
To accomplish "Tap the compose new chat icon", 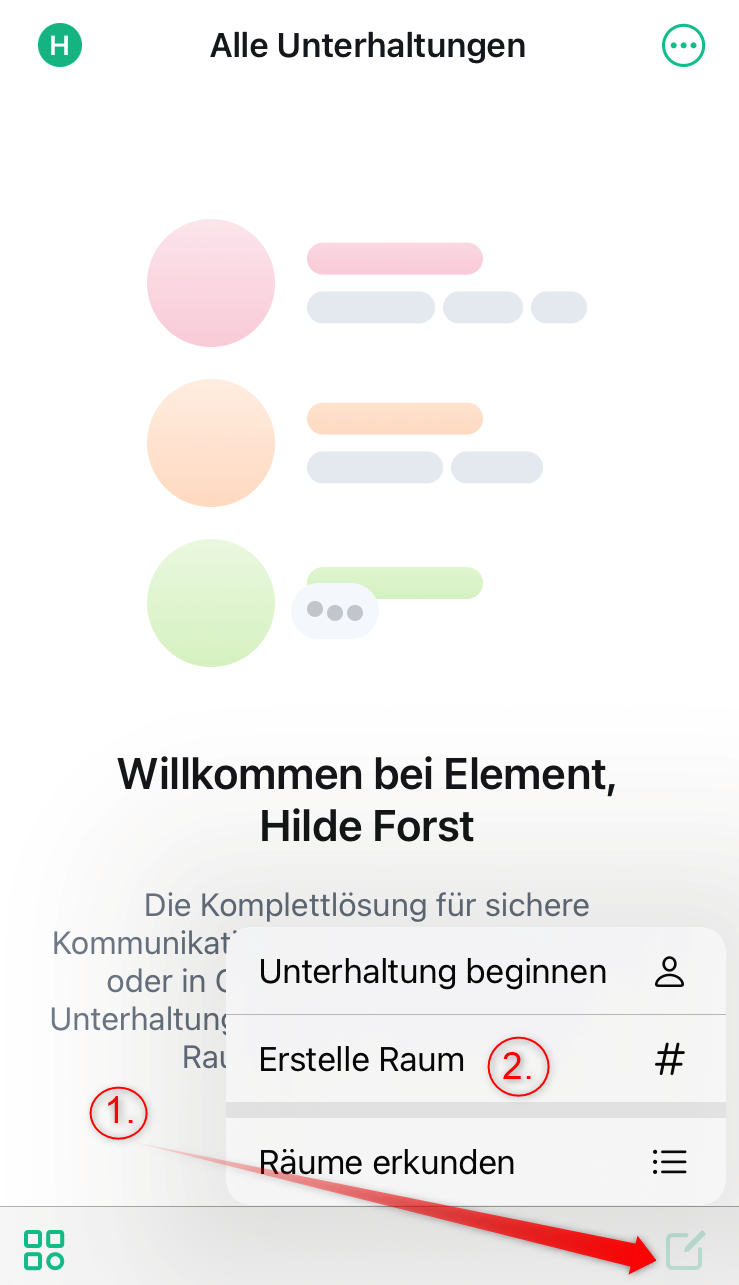I will (685, 1250).
